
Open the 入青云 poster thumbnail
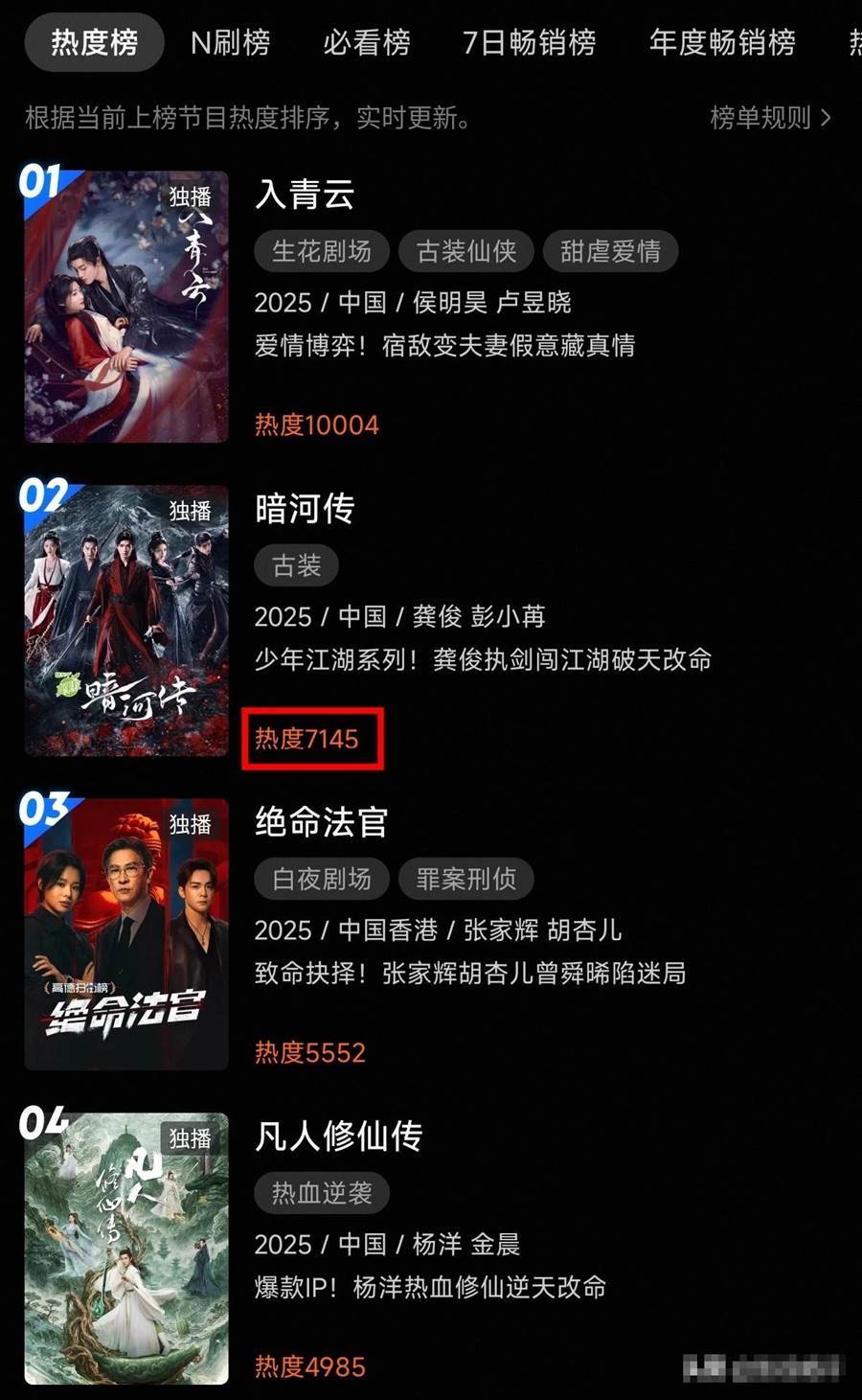click(x=126, y=307)
